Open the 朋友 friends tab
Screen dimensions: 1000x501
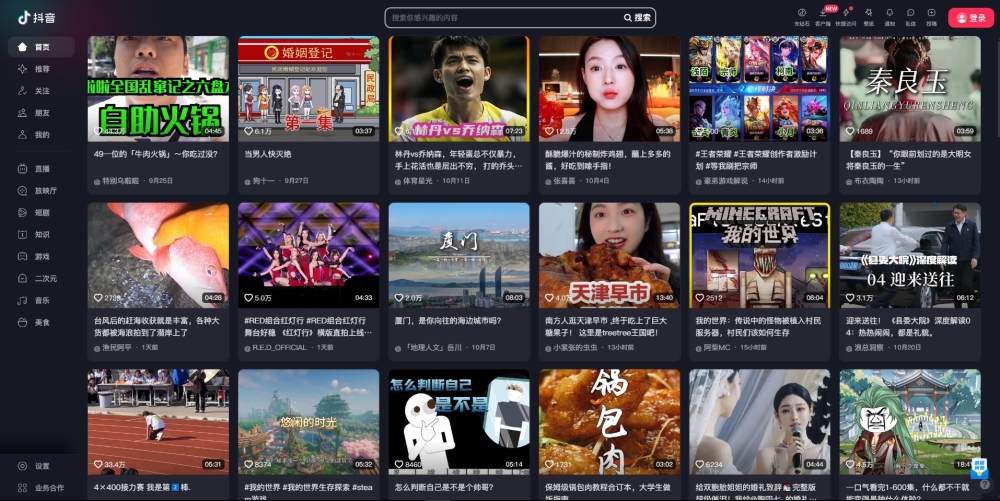point(41,113)
